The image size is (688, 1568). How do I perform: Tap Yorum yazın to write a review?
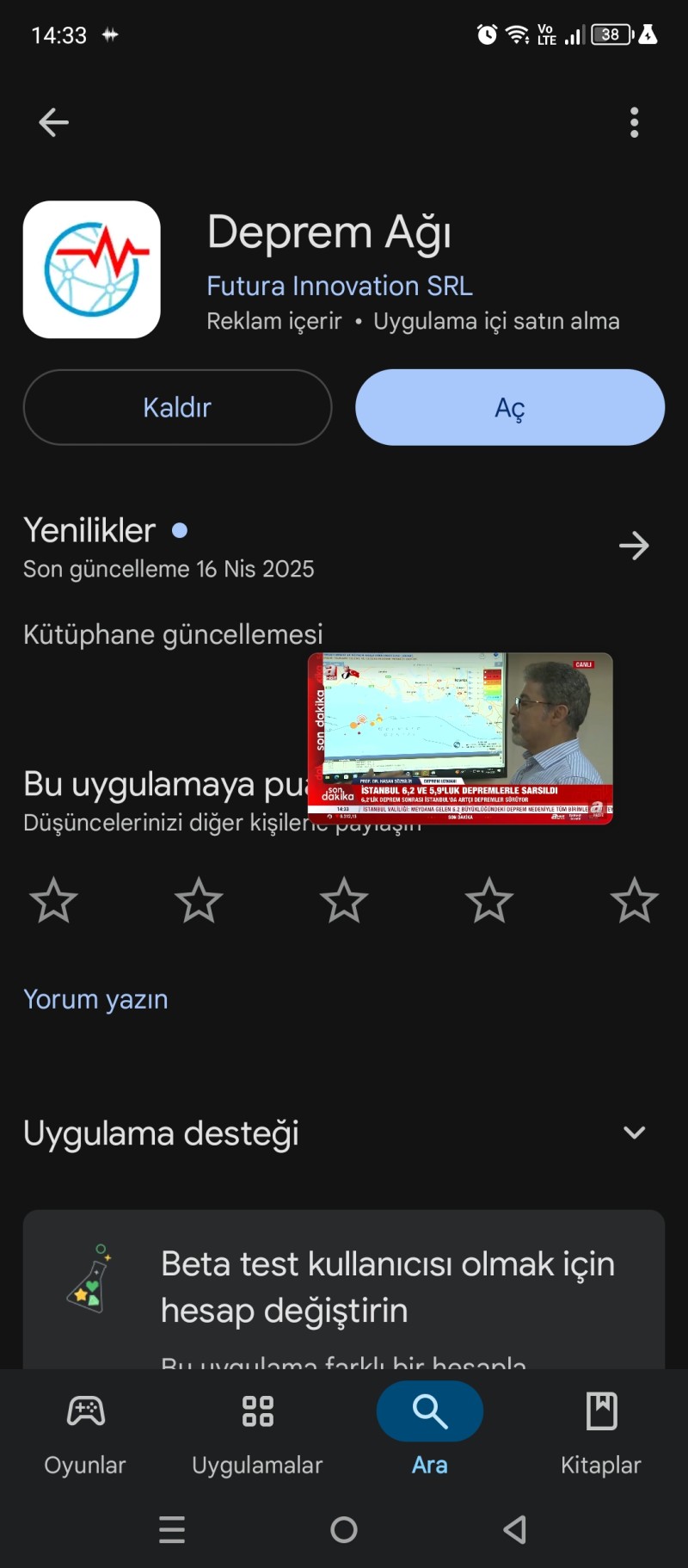point(95,999)
